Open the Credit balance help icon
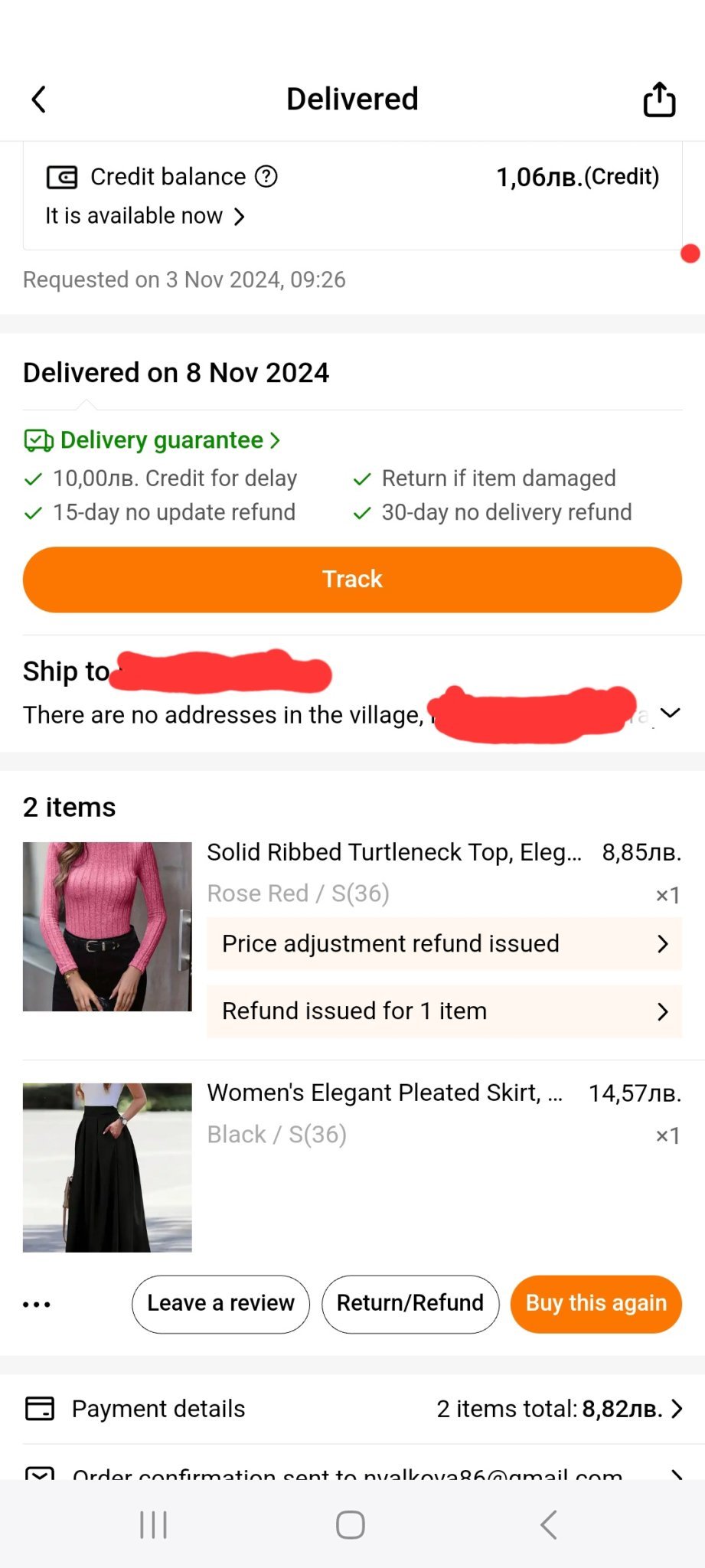Viewport: 705px width, 1568px height. point(266,177)
